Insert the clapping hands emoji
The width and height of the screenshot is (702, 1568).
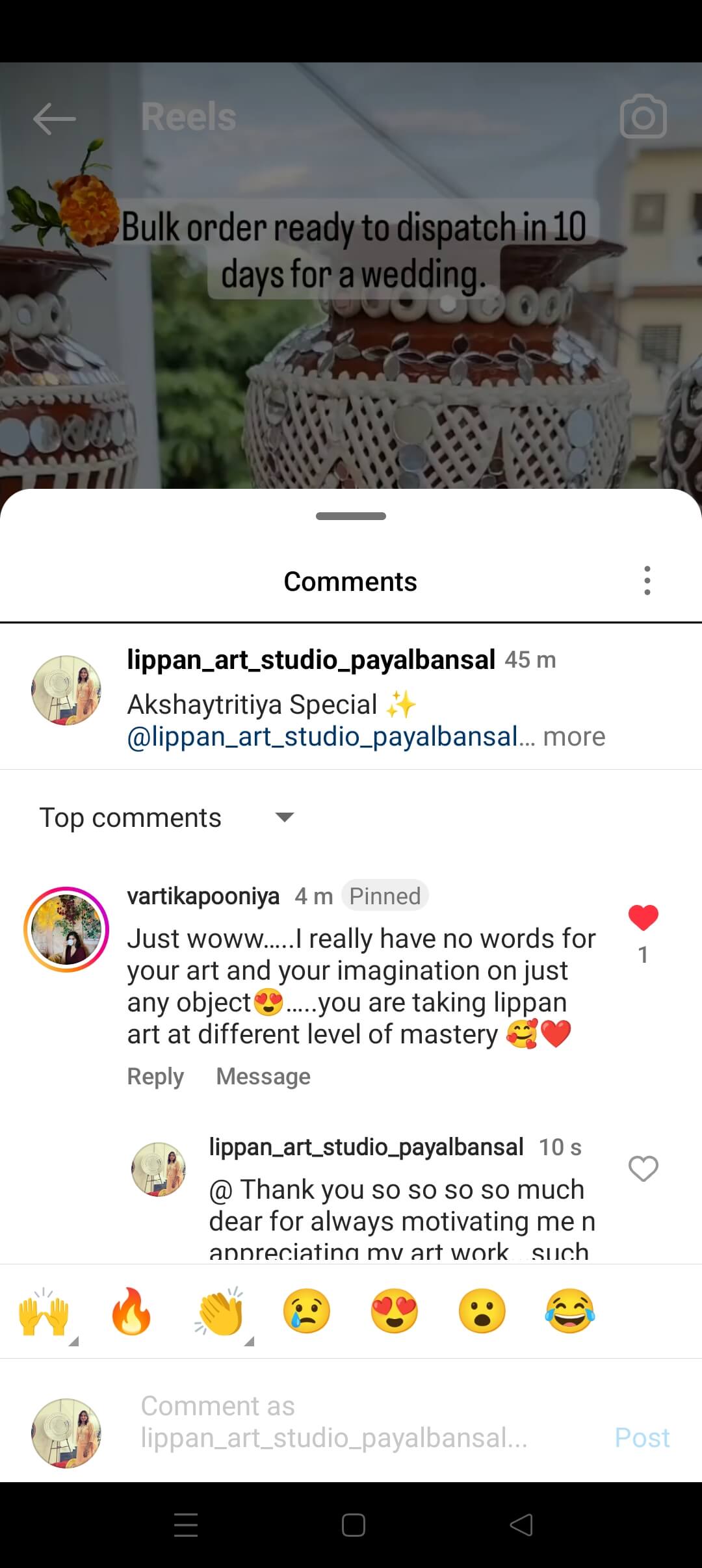pyautogui.click(x=220, y=1312)
